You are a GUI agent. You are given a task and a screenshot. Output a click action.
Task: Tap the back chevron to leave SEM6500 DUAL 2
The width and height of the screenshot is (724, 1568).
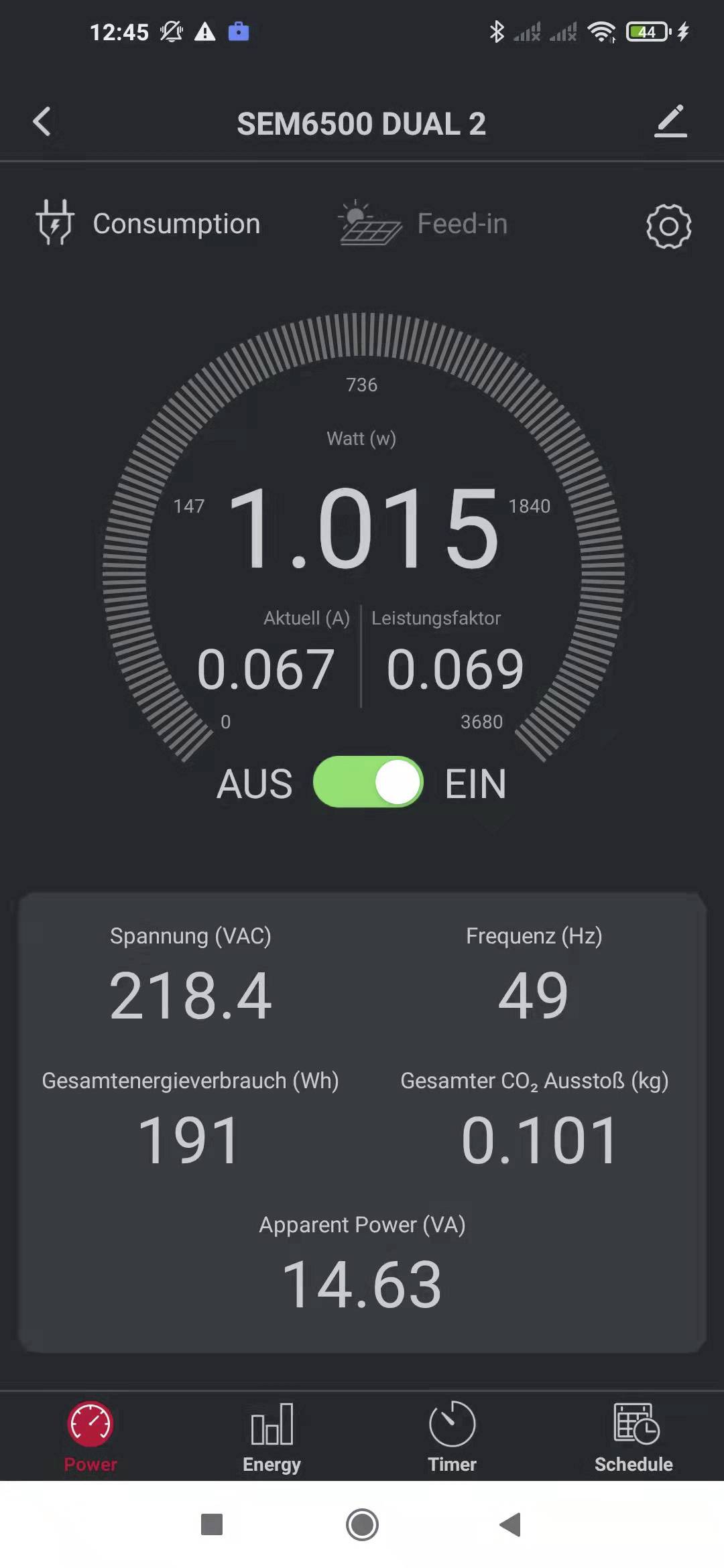42,122
